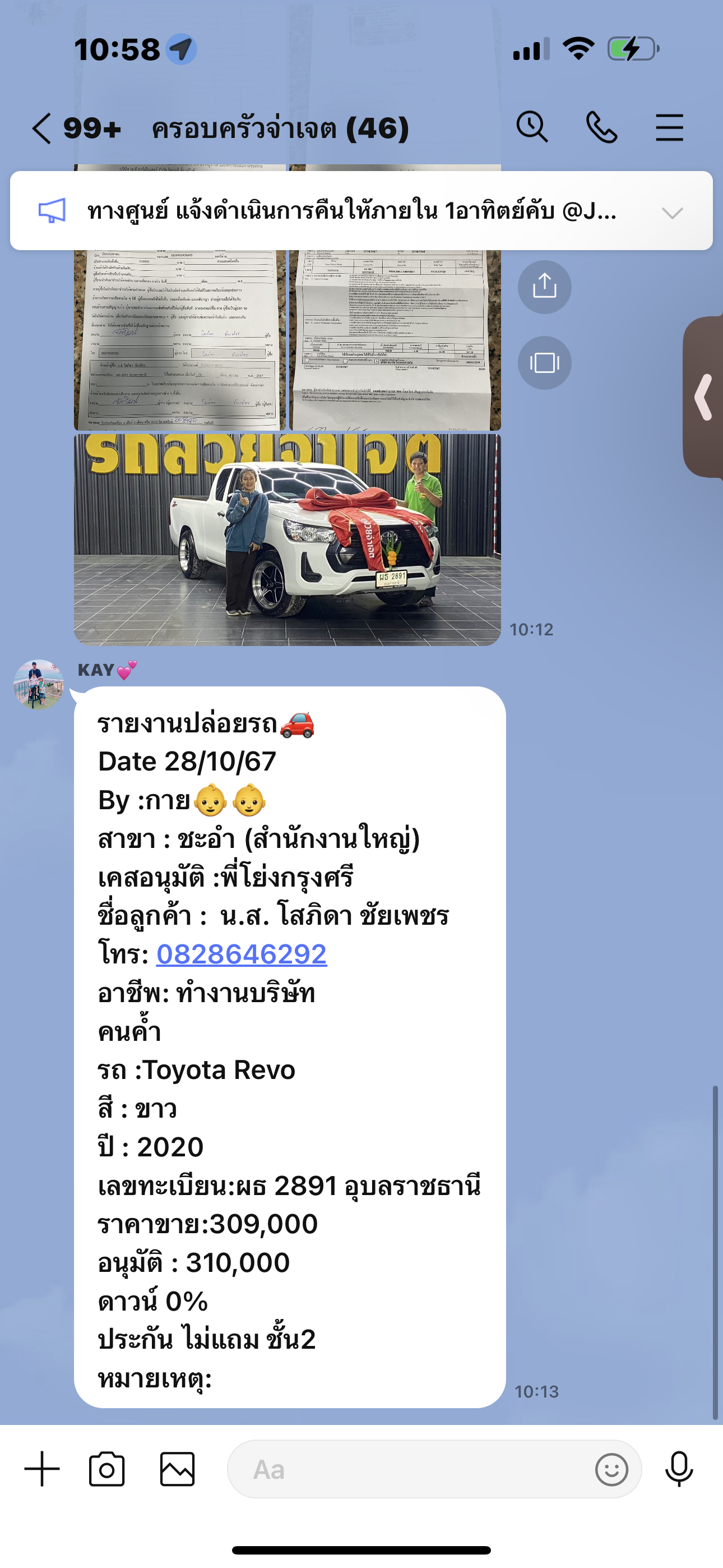
Task: Go back to the chat list
Action: click(x=41, y=128)
